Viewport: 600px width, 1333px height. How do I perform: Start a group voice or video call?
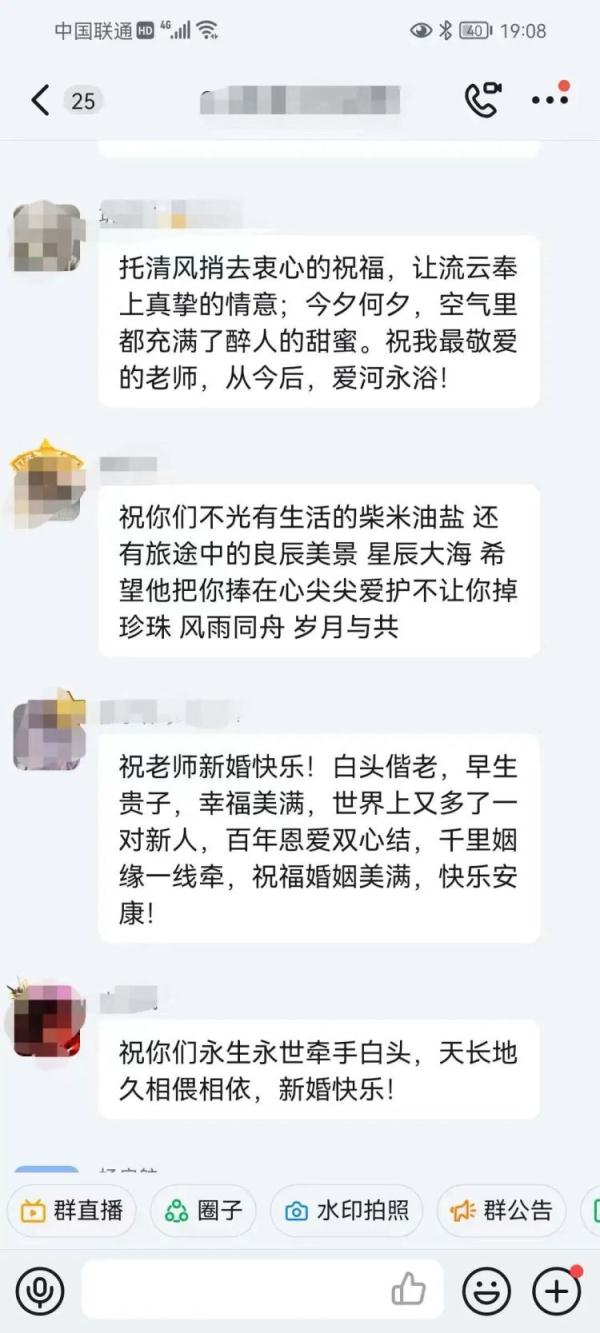tap(483, 100)
